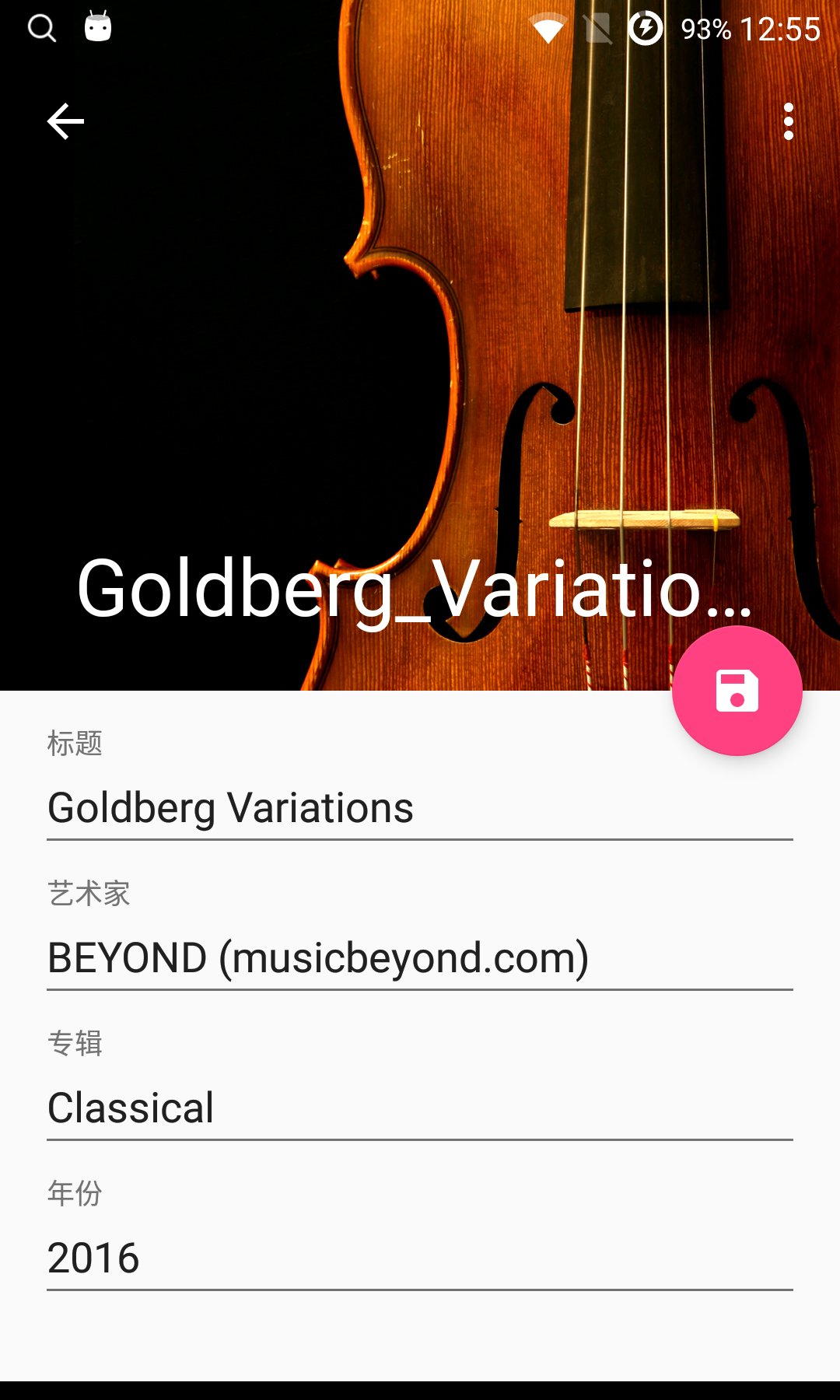840x1400 pixels.
Task: Edit the album field "Classical"
Action: 420,1108
